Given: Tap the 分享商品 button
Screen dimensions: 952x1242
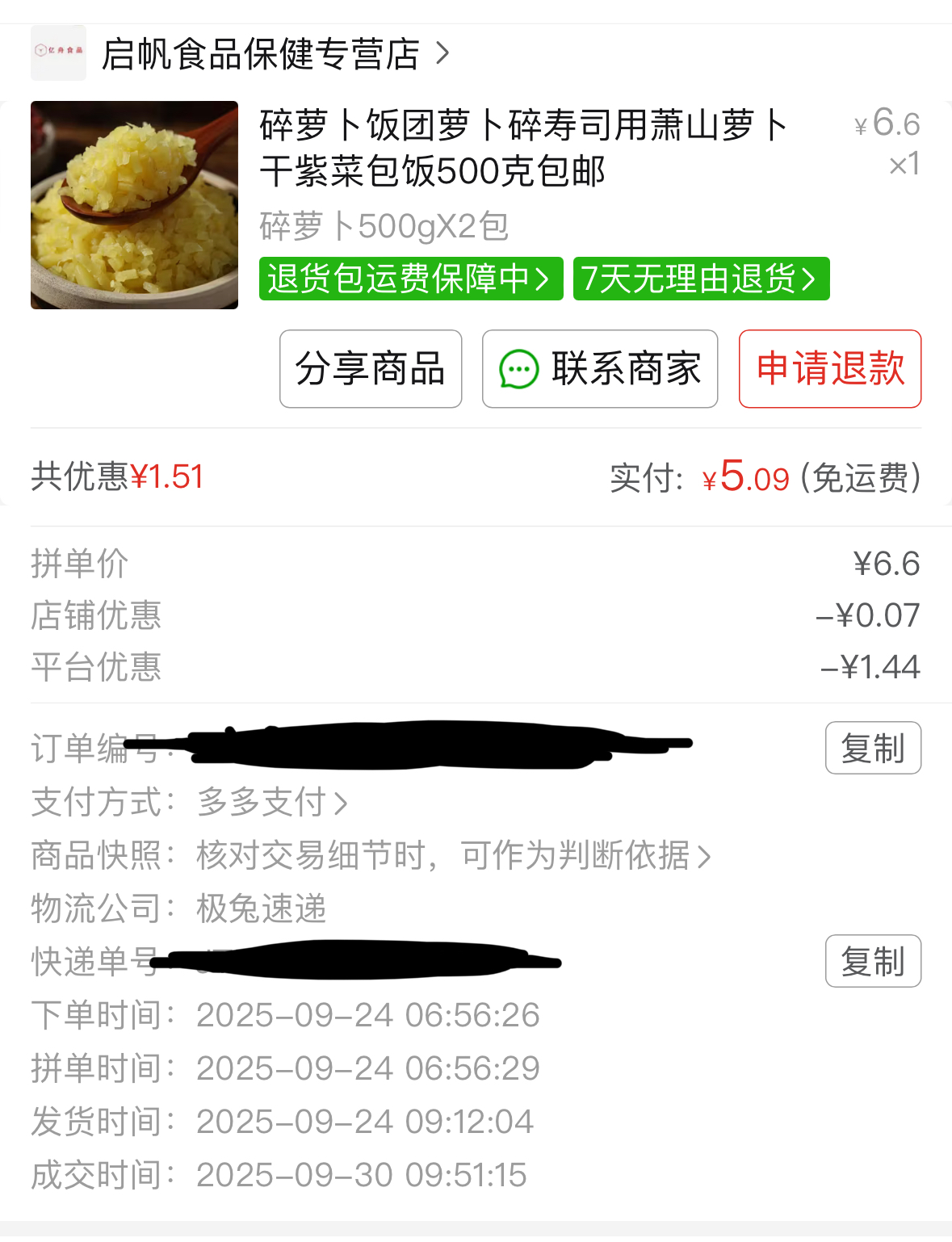Looking at the screenshot, I should pos(371,369).
